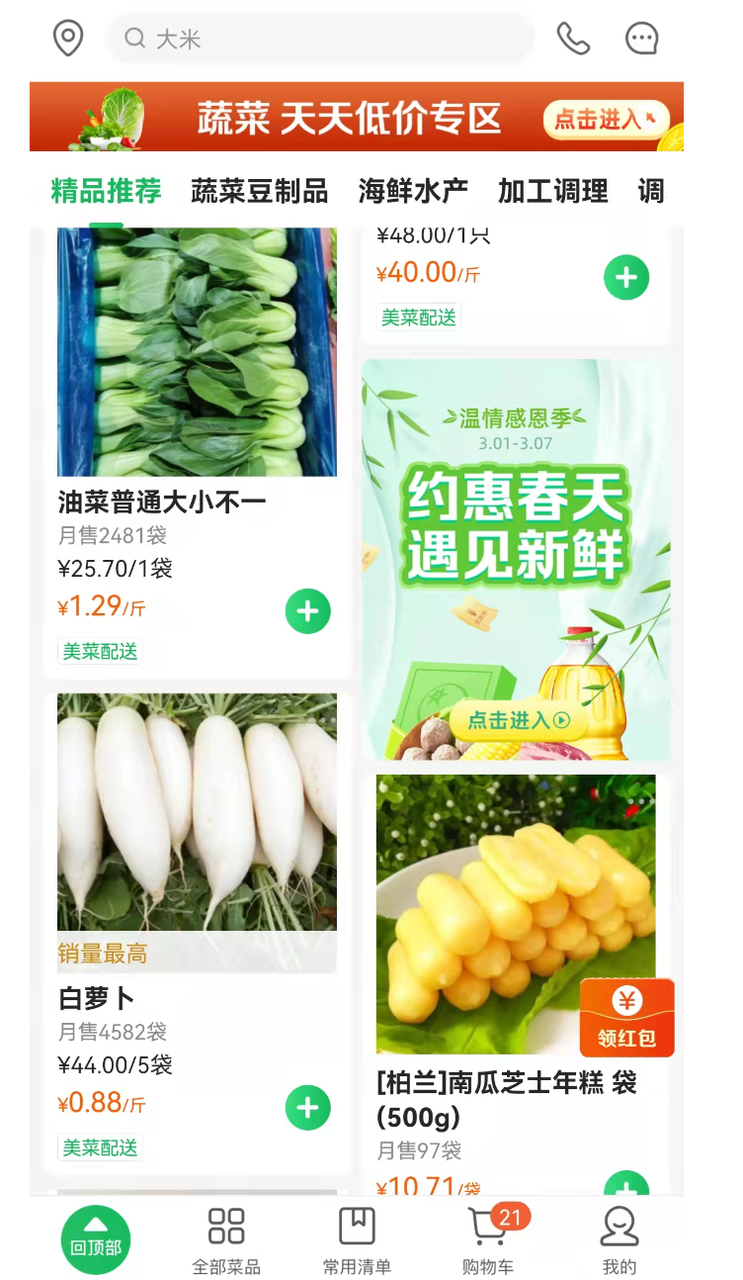The height and width of the screenshot is (1280, 743).
Task: Select the 精品推荐 tab
Action: click(106, 191)
